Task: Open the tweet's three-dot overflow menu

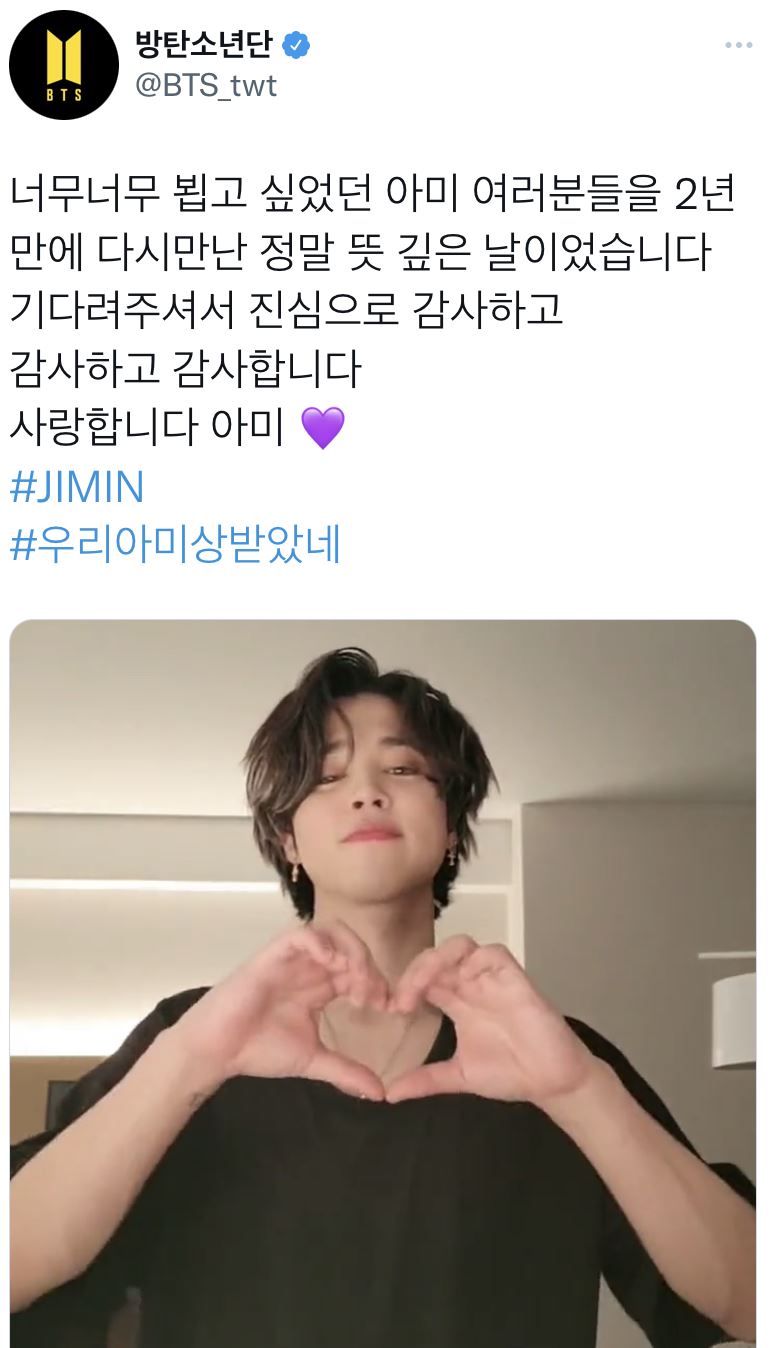Action: coord(738,46)
